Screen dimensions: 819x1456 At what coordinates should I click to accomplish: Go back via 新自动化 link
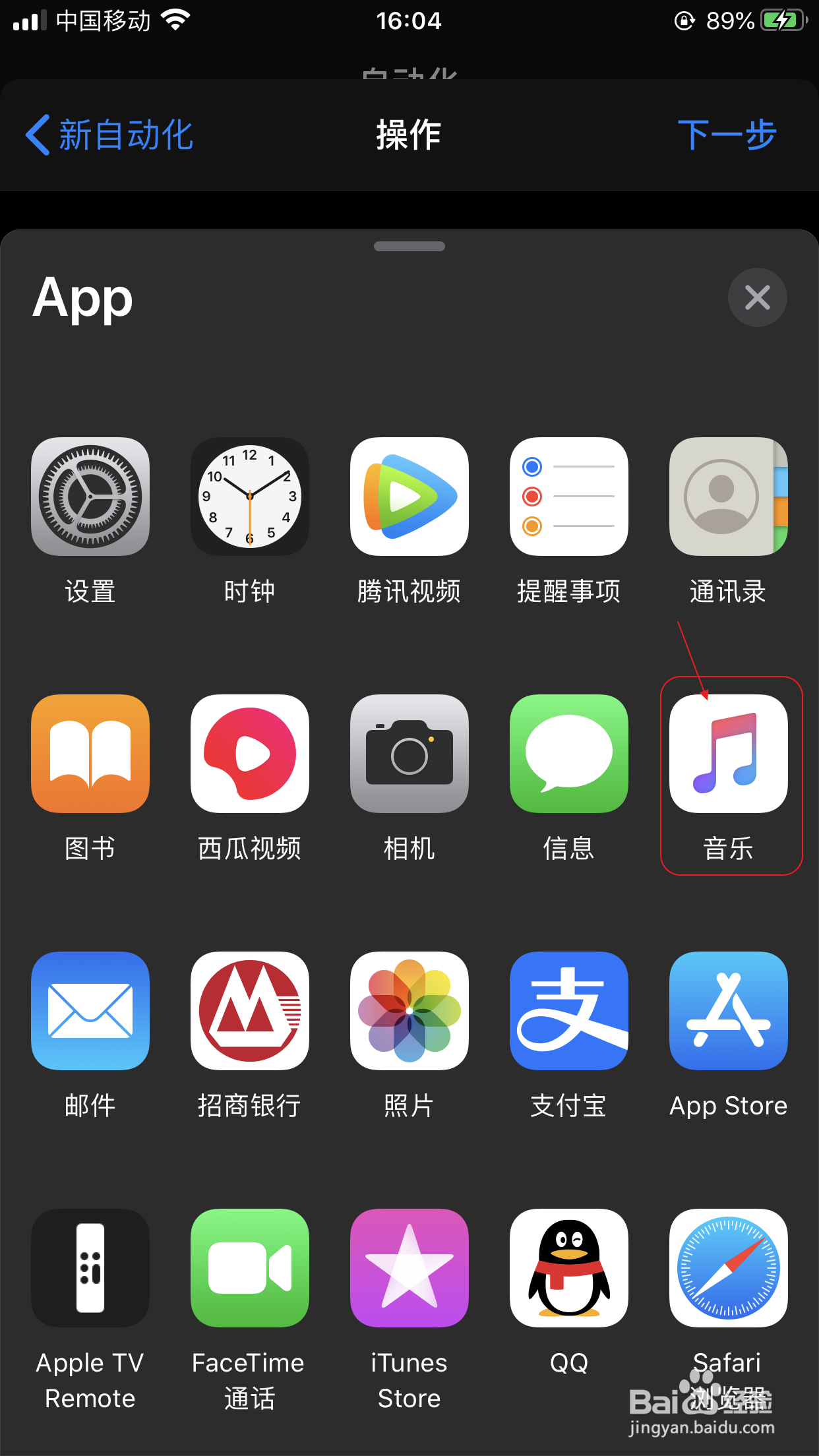109,135
